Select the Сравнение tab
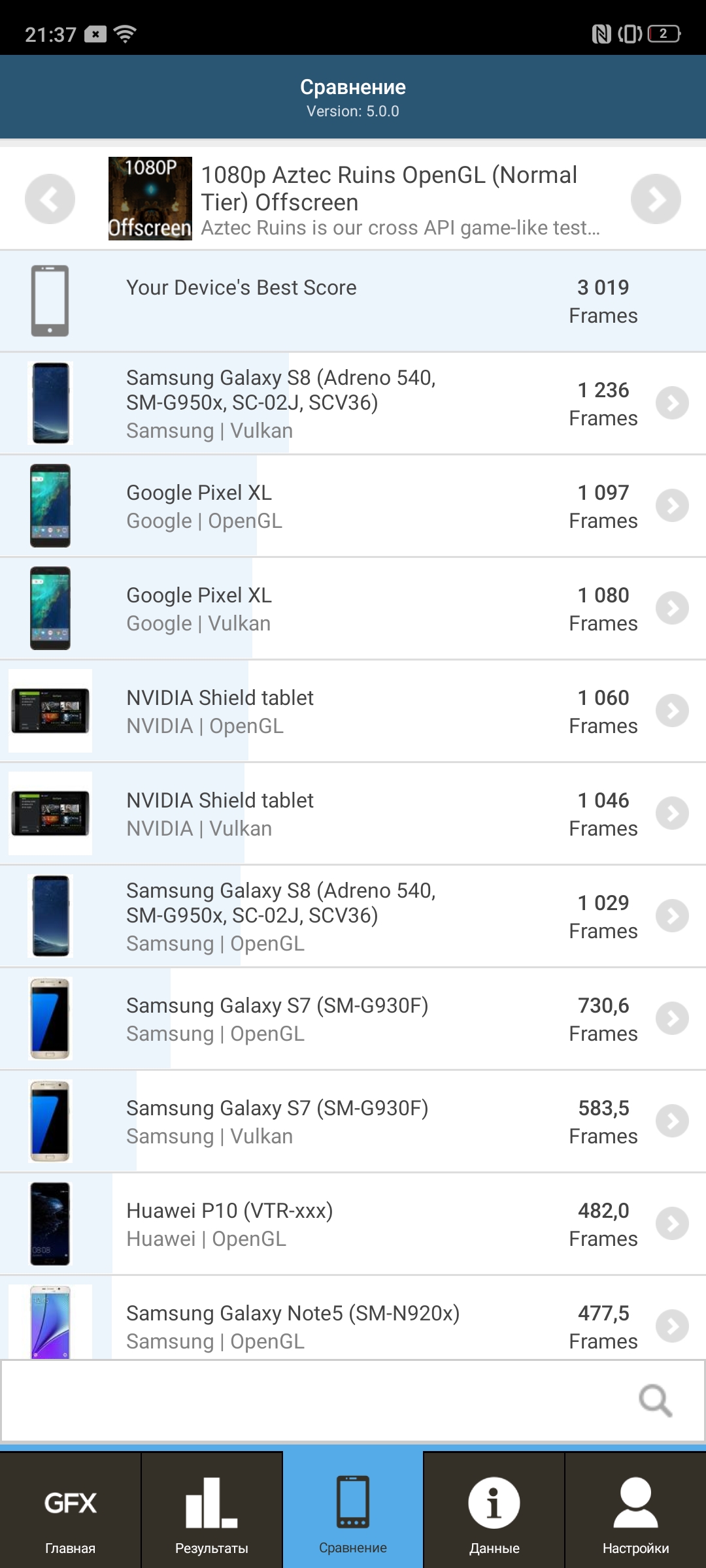 tap(353, 1511)
